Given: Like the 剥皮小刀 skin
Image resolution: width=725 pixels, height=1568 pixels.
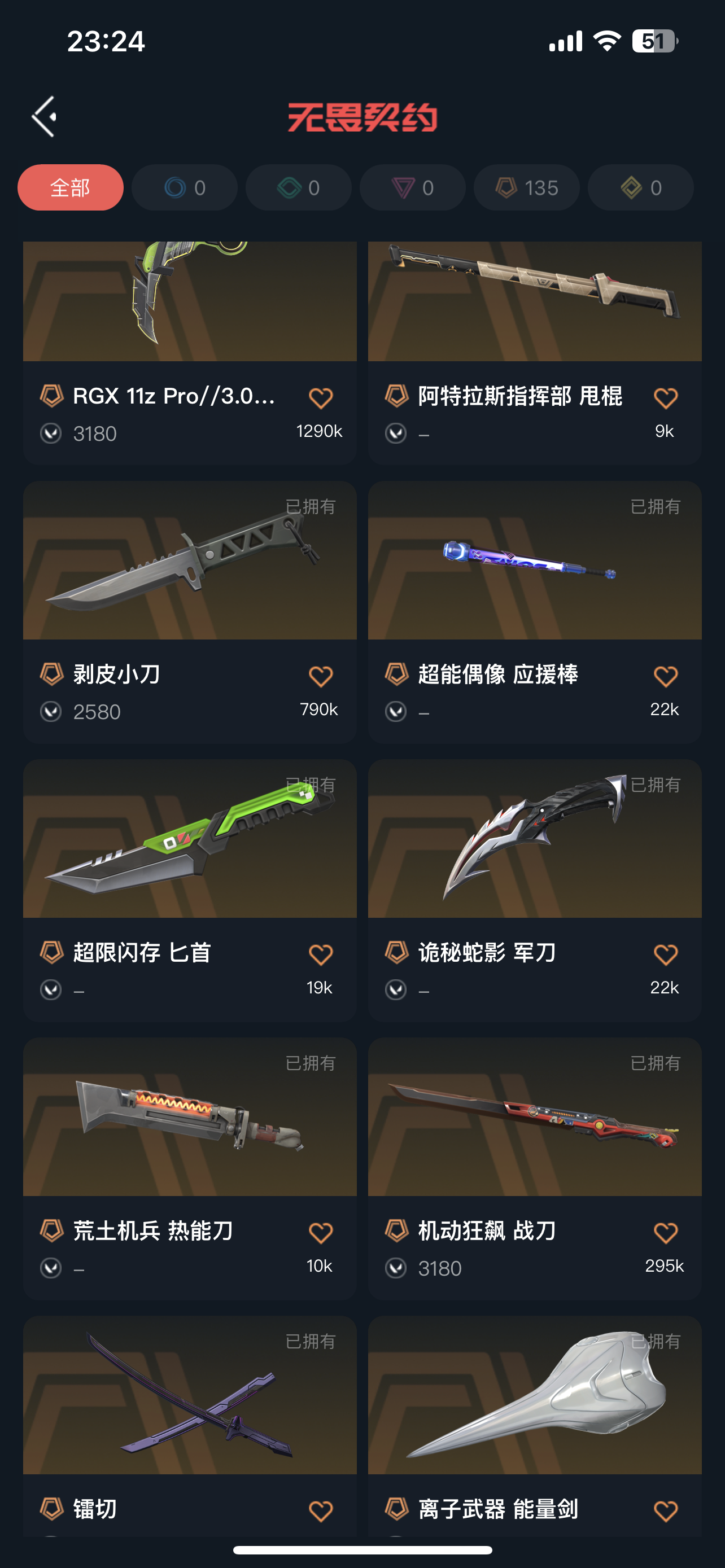Looking at the screenshot, I should pyautogui.click(x=320, y=676).
